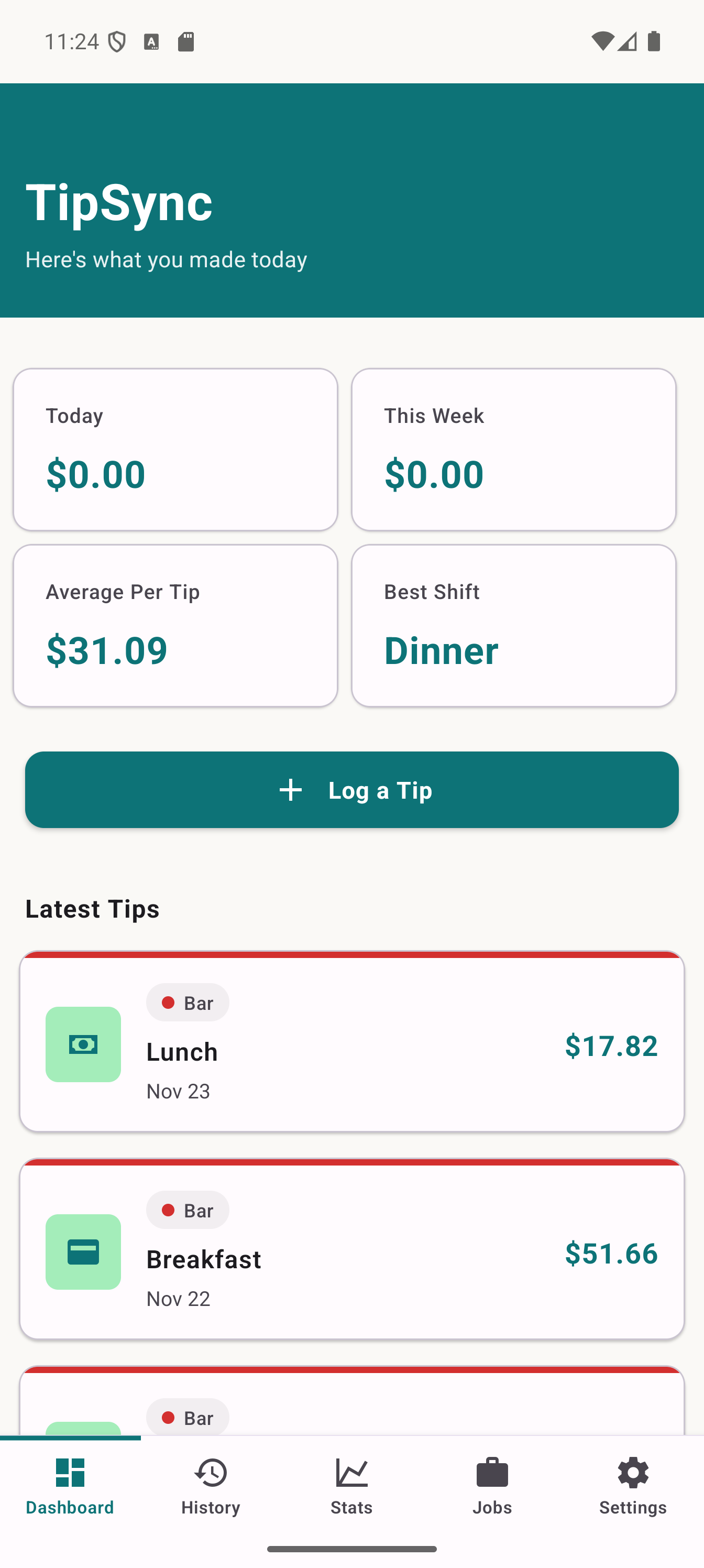This screenshot has width=704, height=1568.
Task: Tap the plus icon inside Log a Tip
Action: (290, 789)
